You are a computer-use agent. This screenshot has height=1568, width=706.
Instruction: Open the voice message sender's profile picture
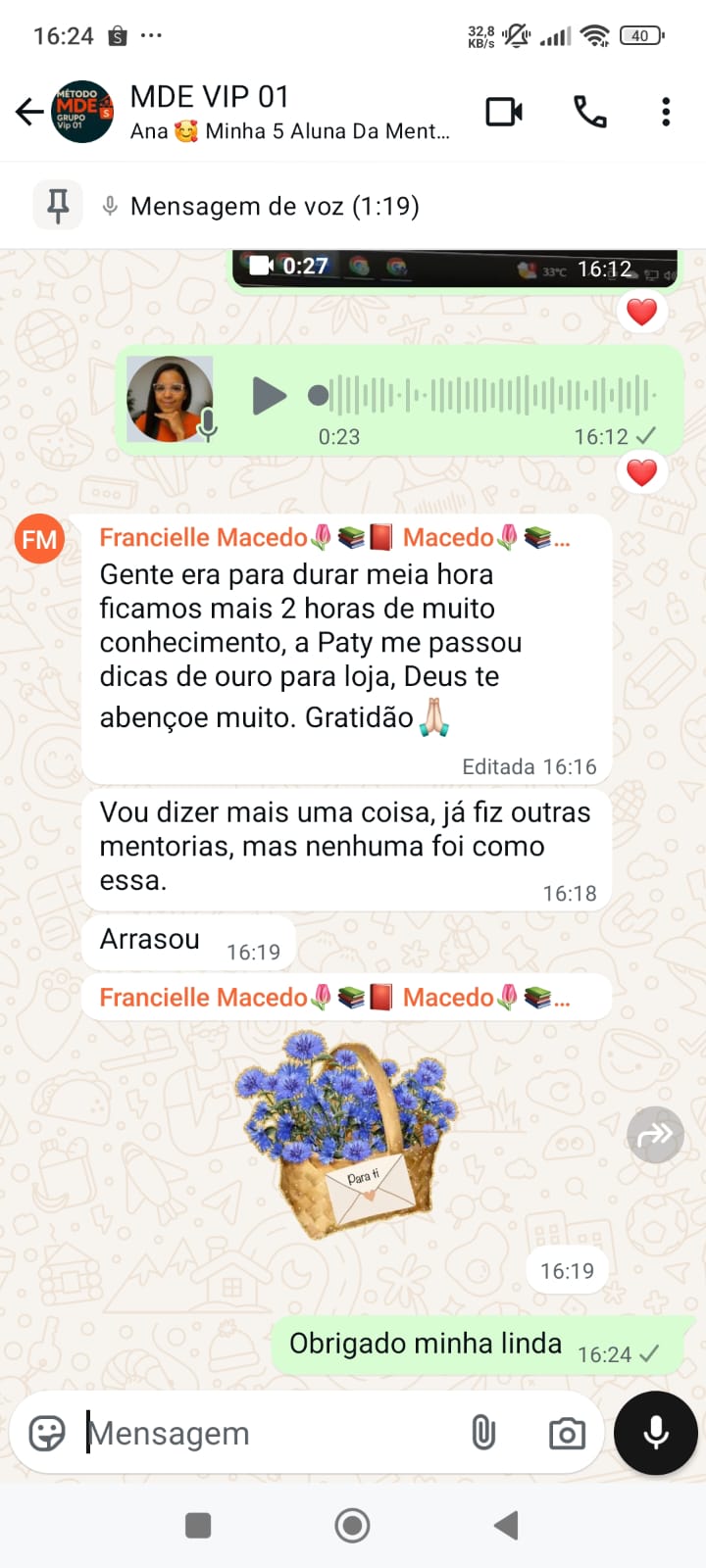coord(169,396)
